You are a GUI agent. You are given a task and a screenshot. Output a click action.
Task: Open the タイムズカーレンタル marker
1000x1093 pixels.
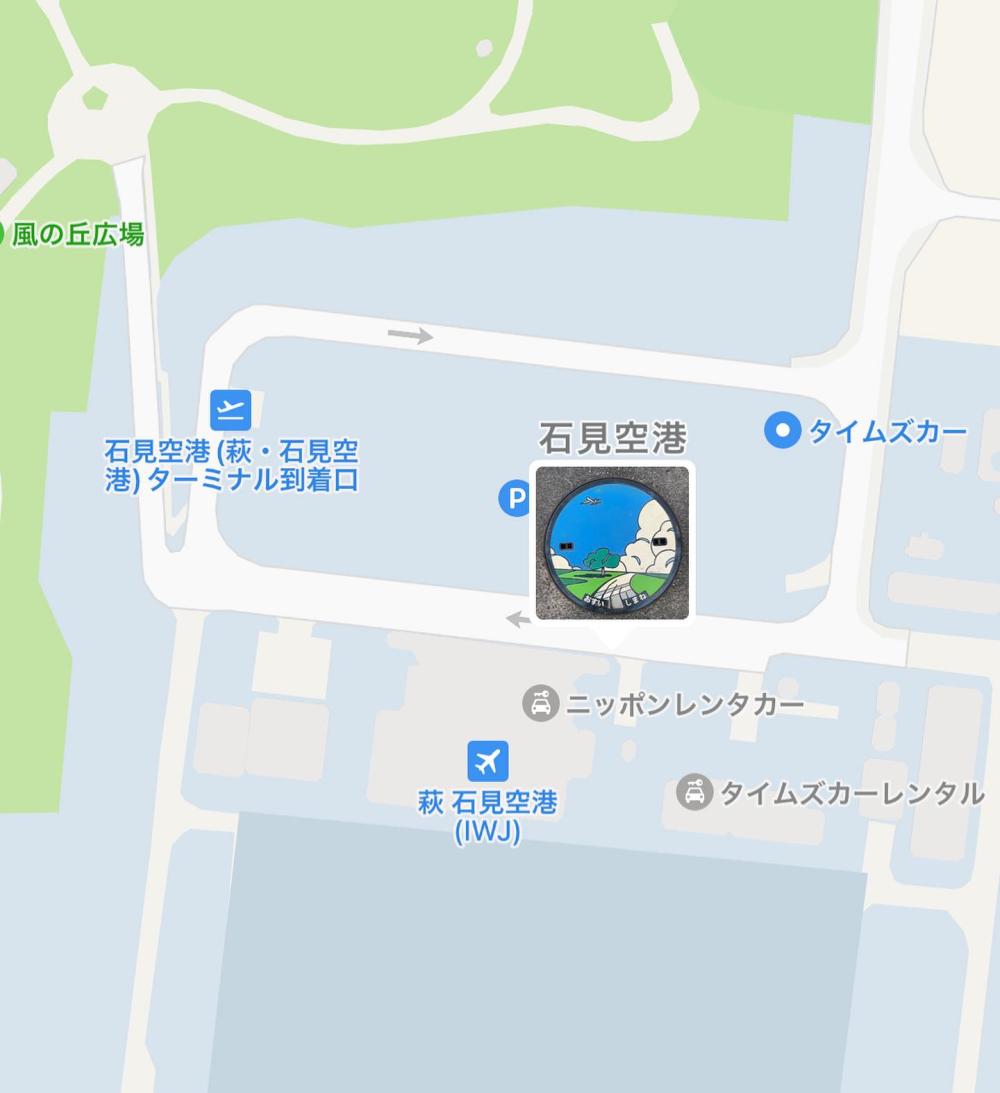(x=693, y=793)
